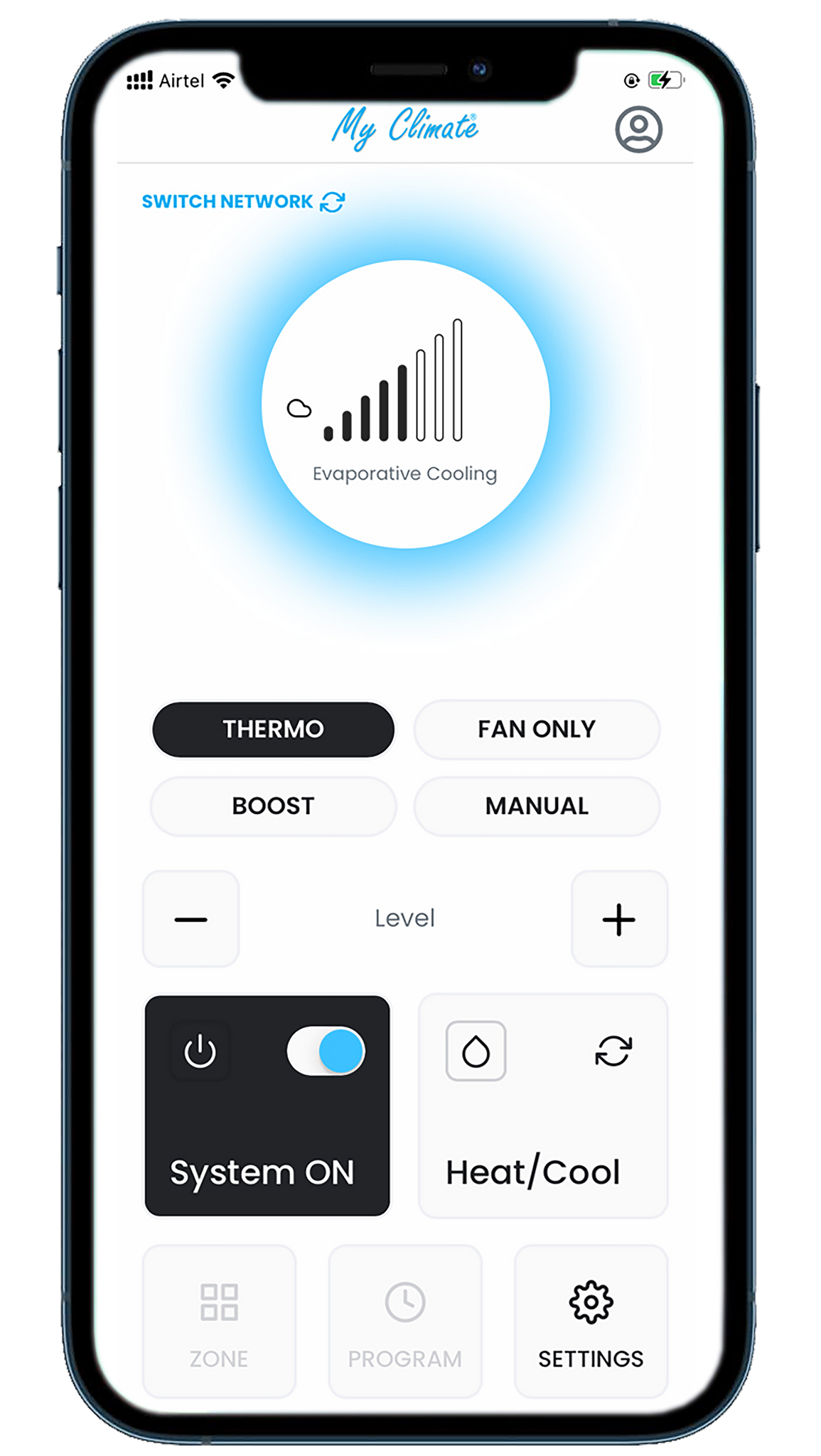This screenshot has width=821, height=1456.
Task: Increase the level with the plus button
Action: point(619,919)
